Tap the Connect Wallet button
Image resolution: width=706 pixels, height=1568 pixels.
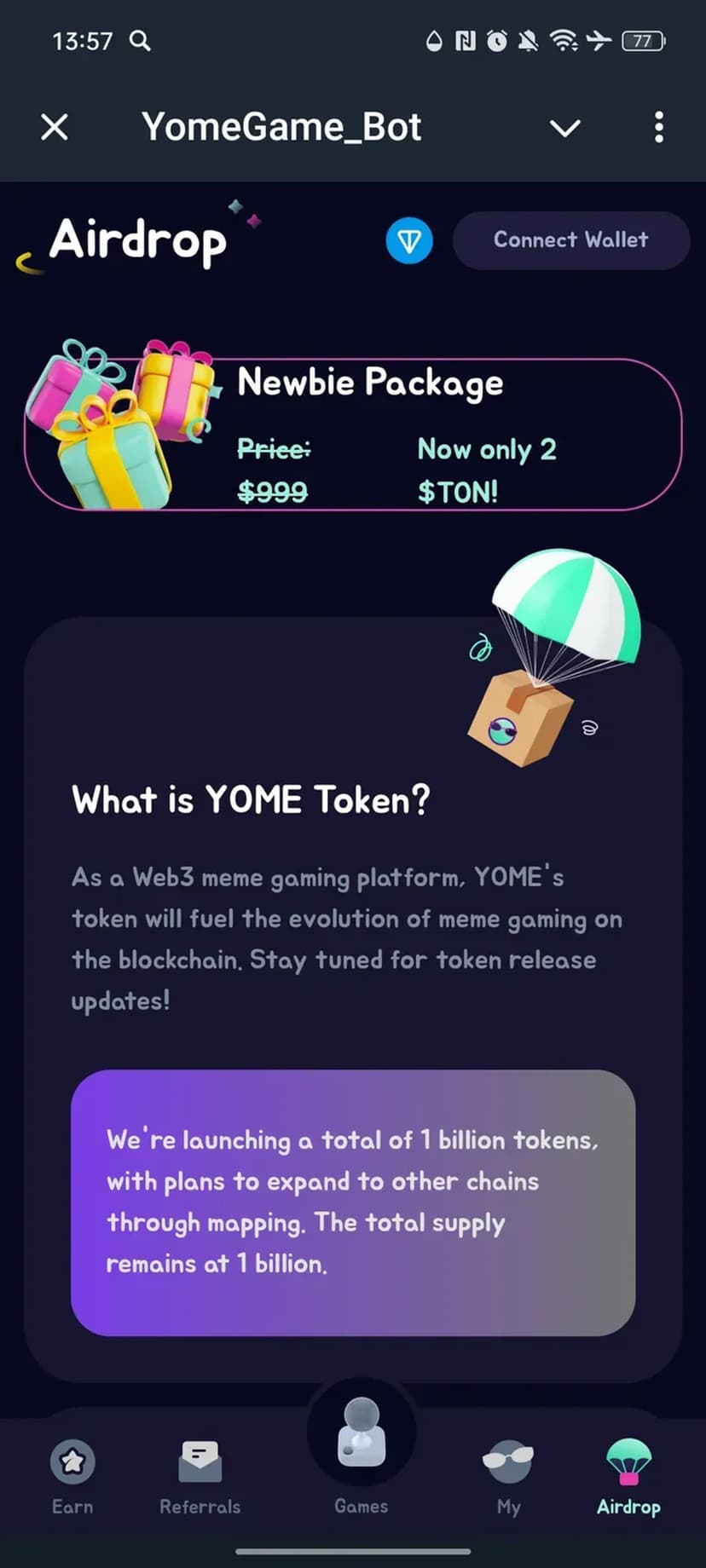tap(570, 240)
